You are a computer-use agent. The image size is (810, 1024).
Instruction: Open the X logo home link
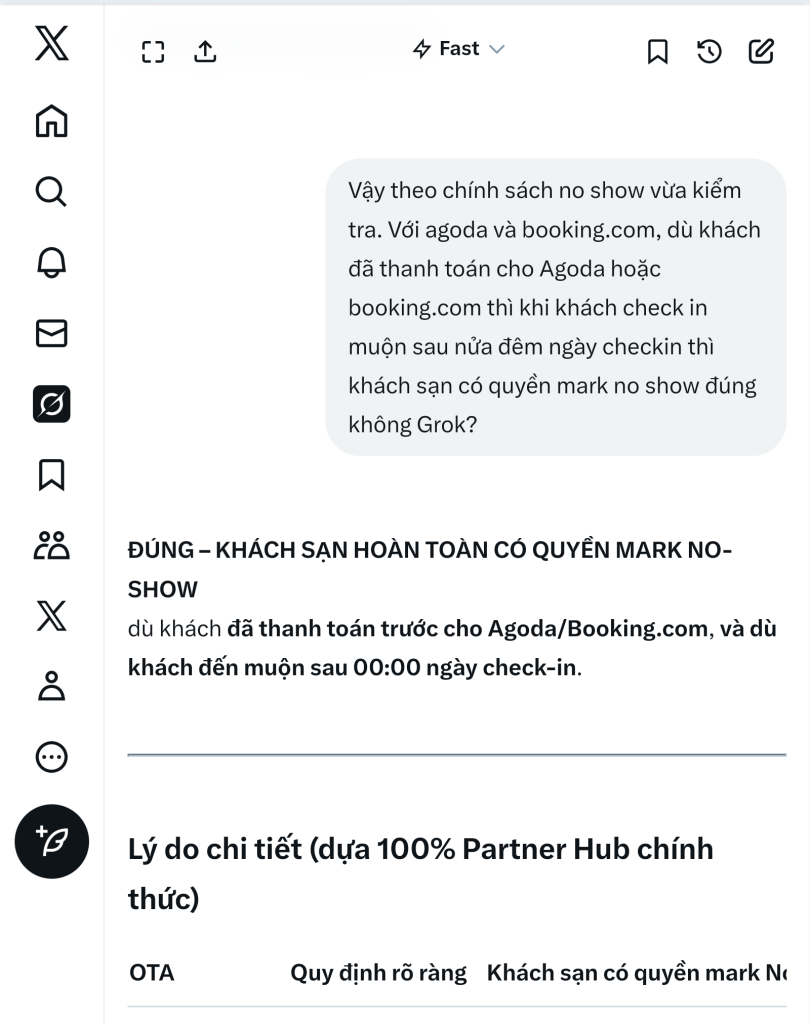coord(52,45)
